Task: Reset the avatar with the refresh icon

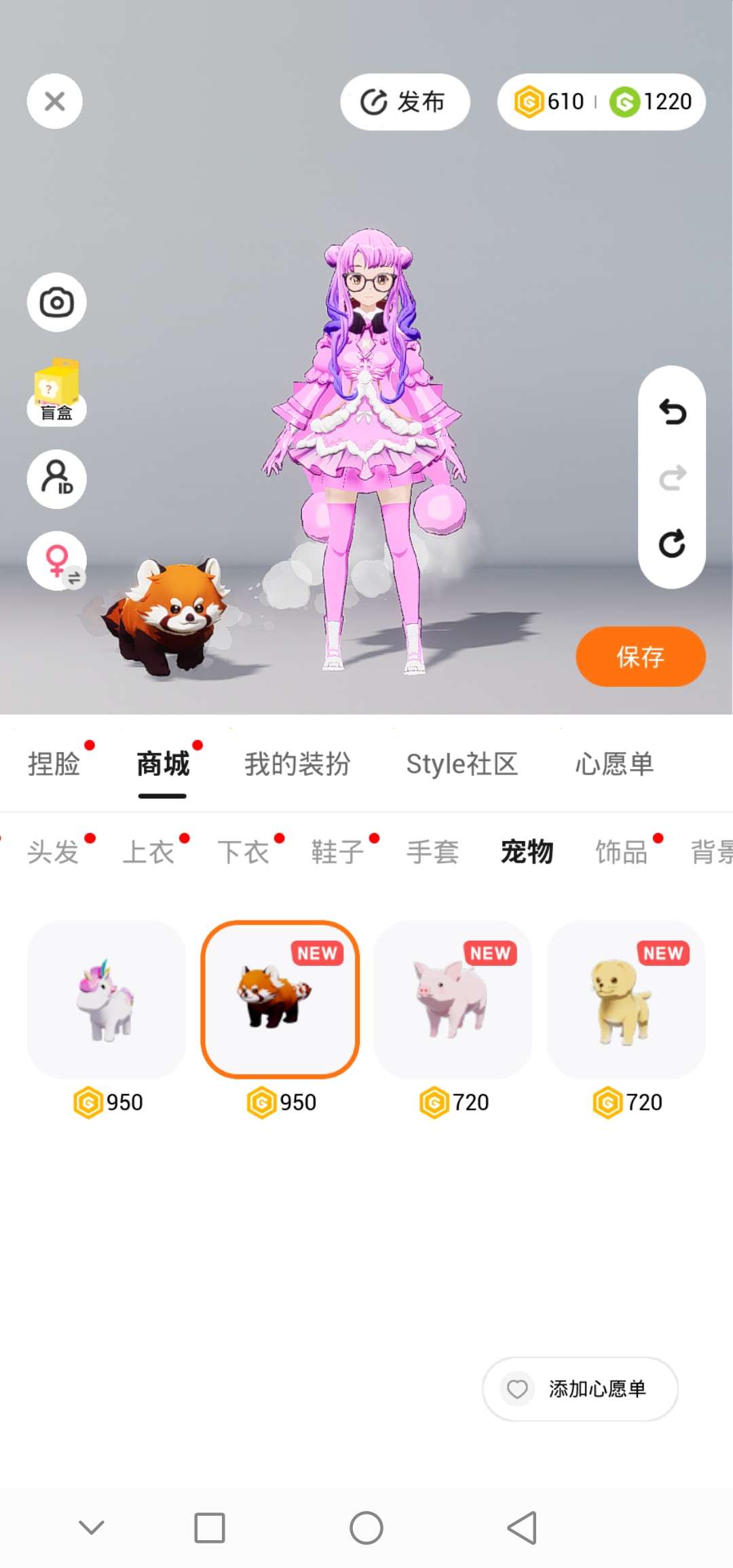Action: [x=672, y=544]
